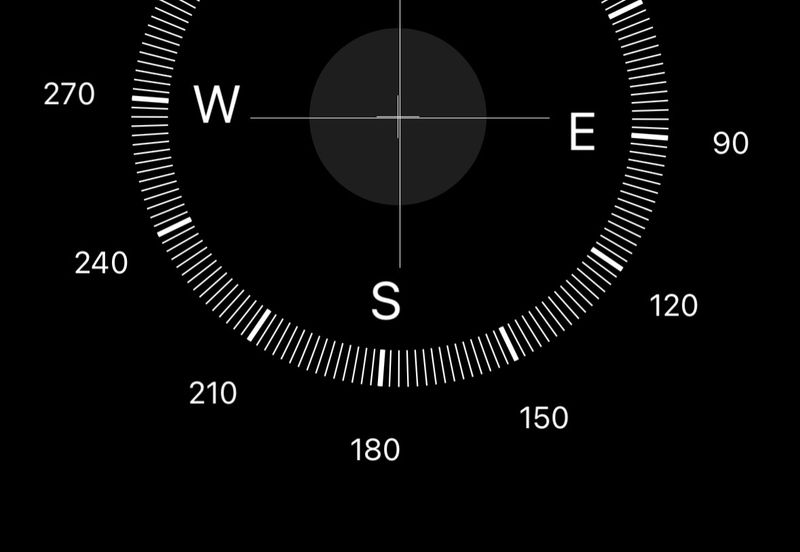
Task: Tap the compass dial to lock bearing
Action: click(398, 118)
